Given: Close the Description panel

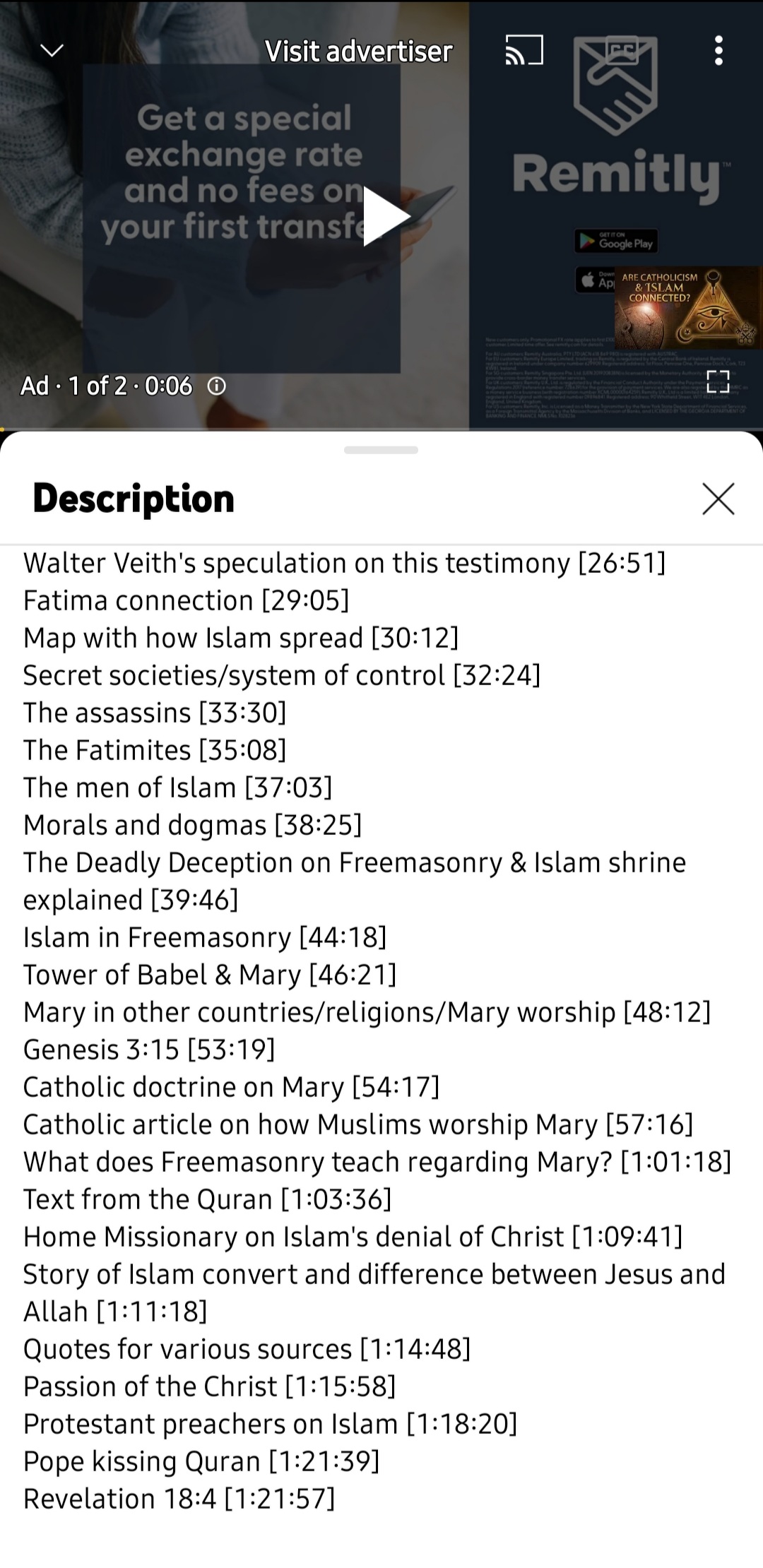Looking at the screenshot, I should click(718, 499).
